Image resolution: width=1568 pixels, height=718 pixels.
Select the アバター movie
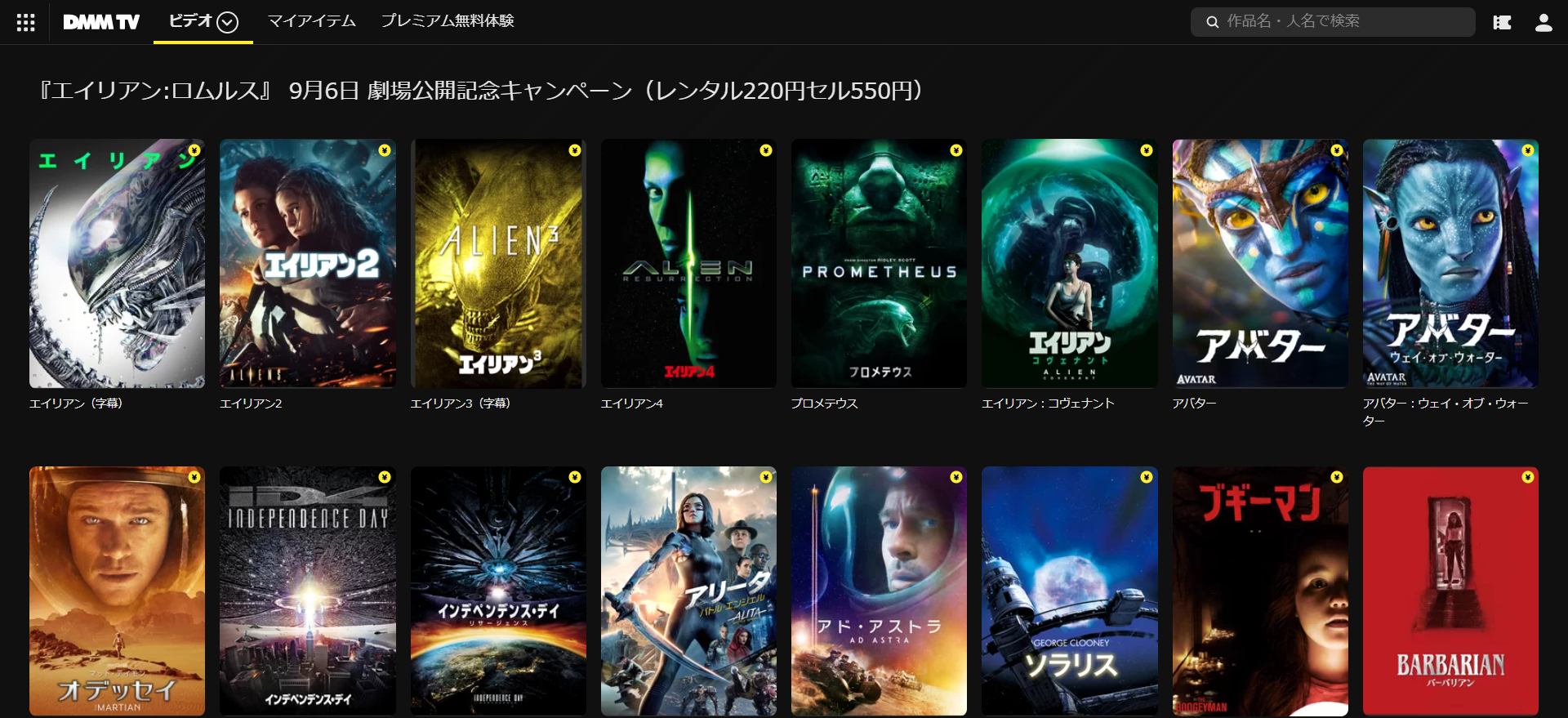1260,263
